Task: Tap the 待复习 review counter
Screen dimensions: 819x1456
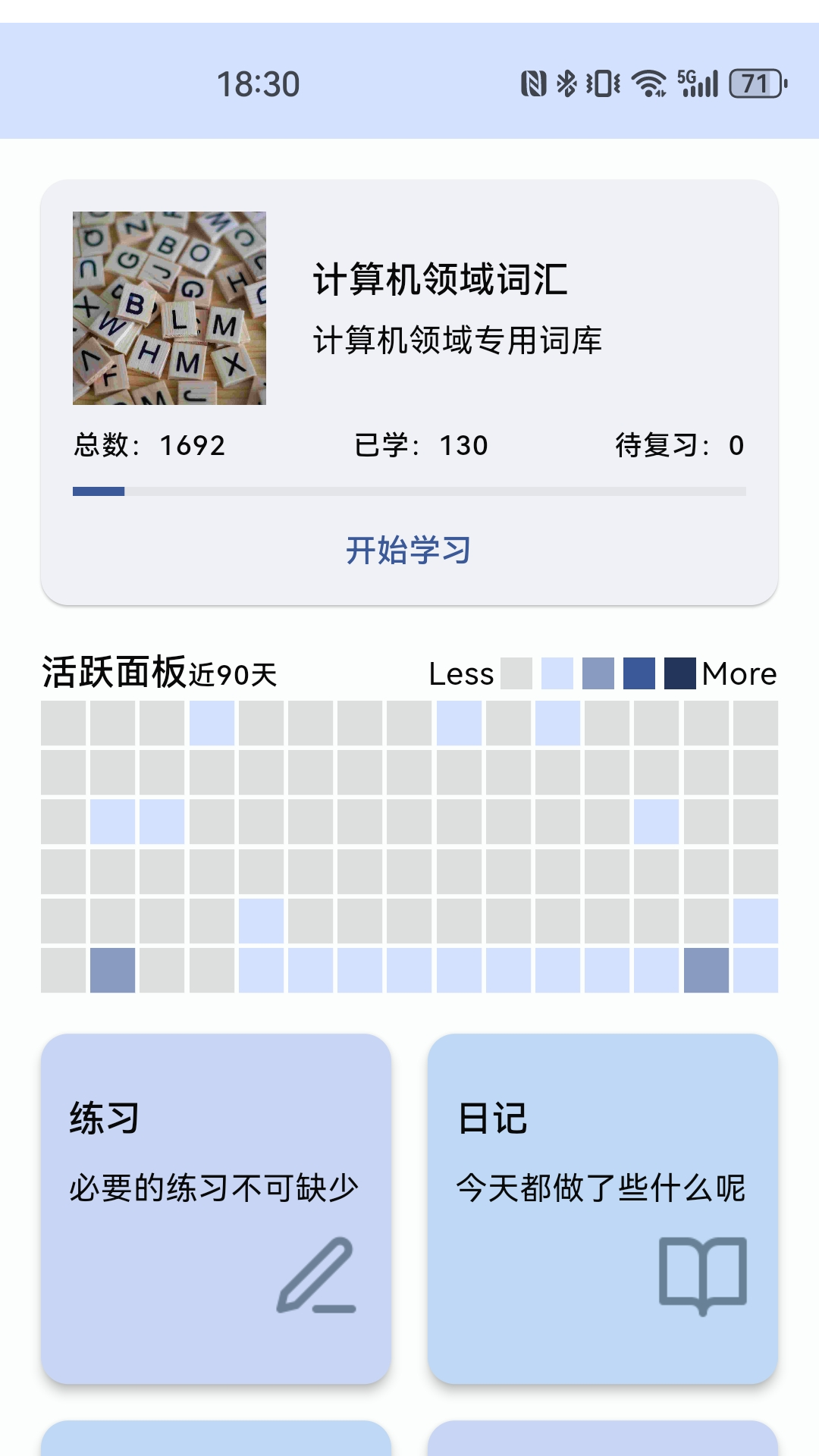Action: tap(679, 446)
